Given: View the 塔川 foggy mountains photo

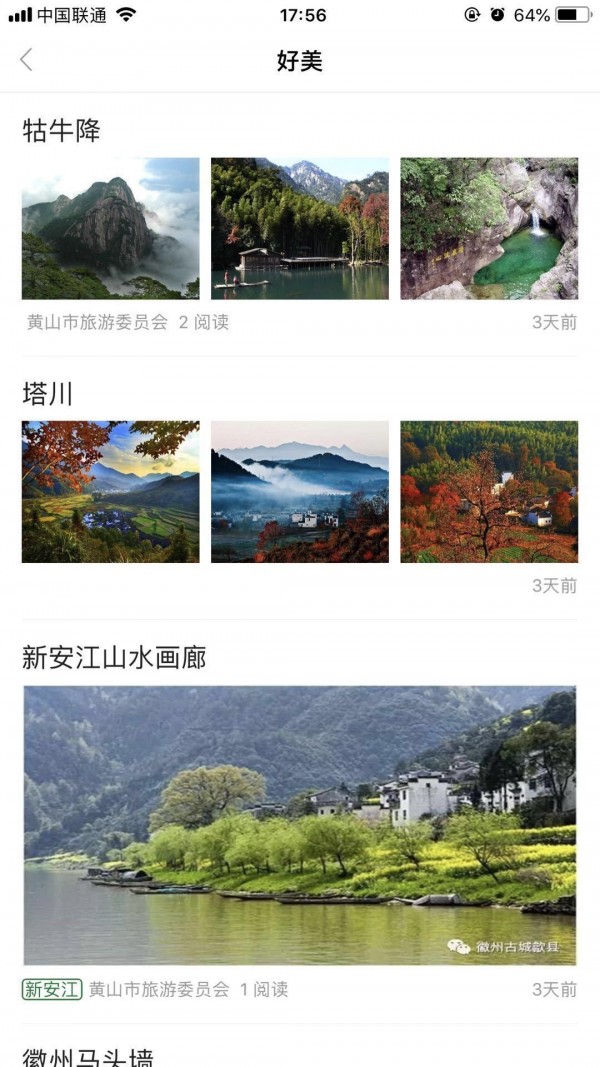Looking at the screenshot, I should click(299, 491).
